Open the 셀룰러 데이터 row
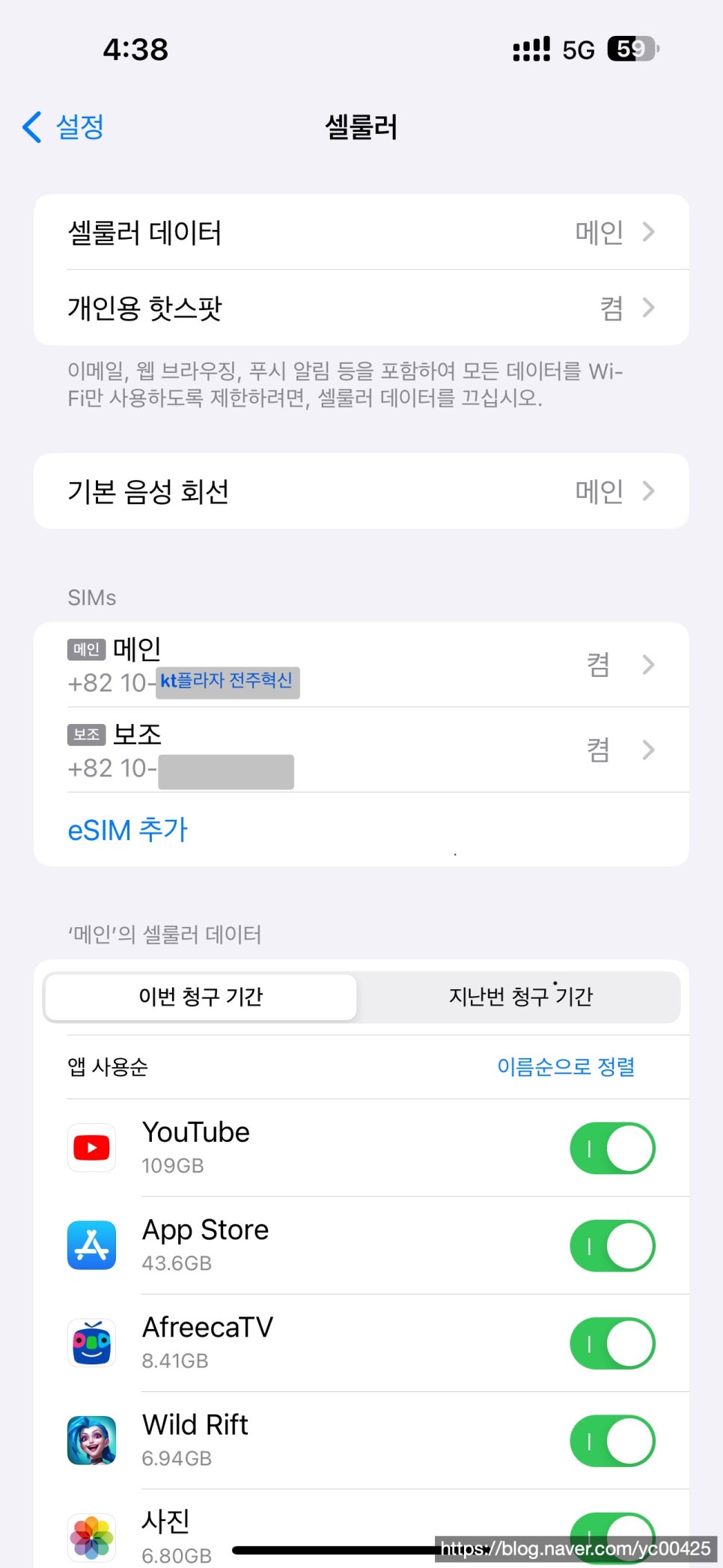The width and height of the screenshot is (723, 1568). pyautogui.click(x=361, y=232)
